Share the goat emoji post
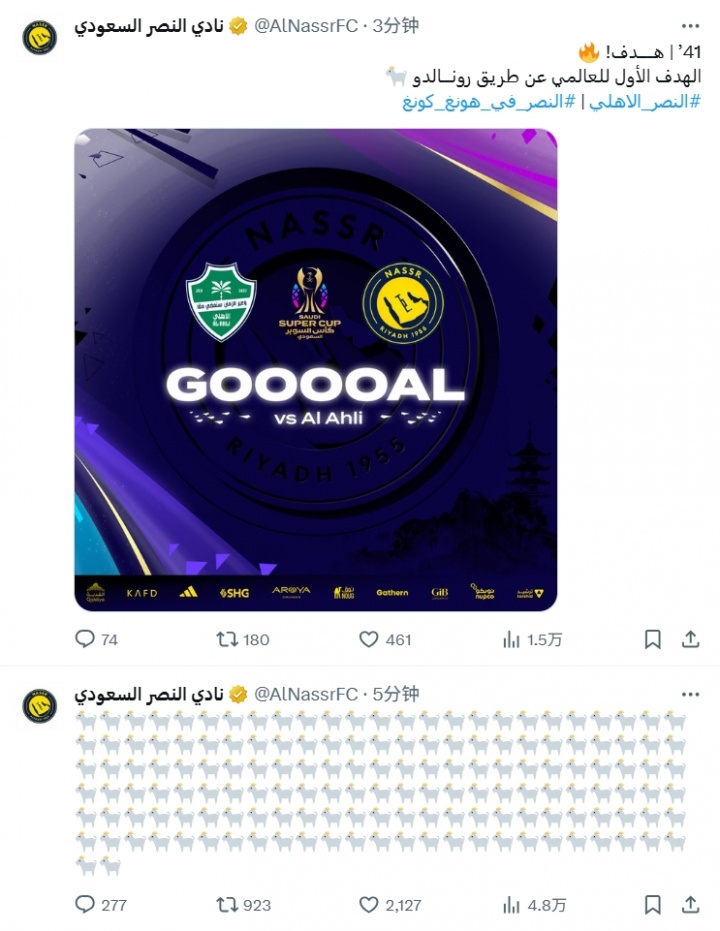This screenshot has height=931, width=720. pyautogui.click(x=690, y=904)
